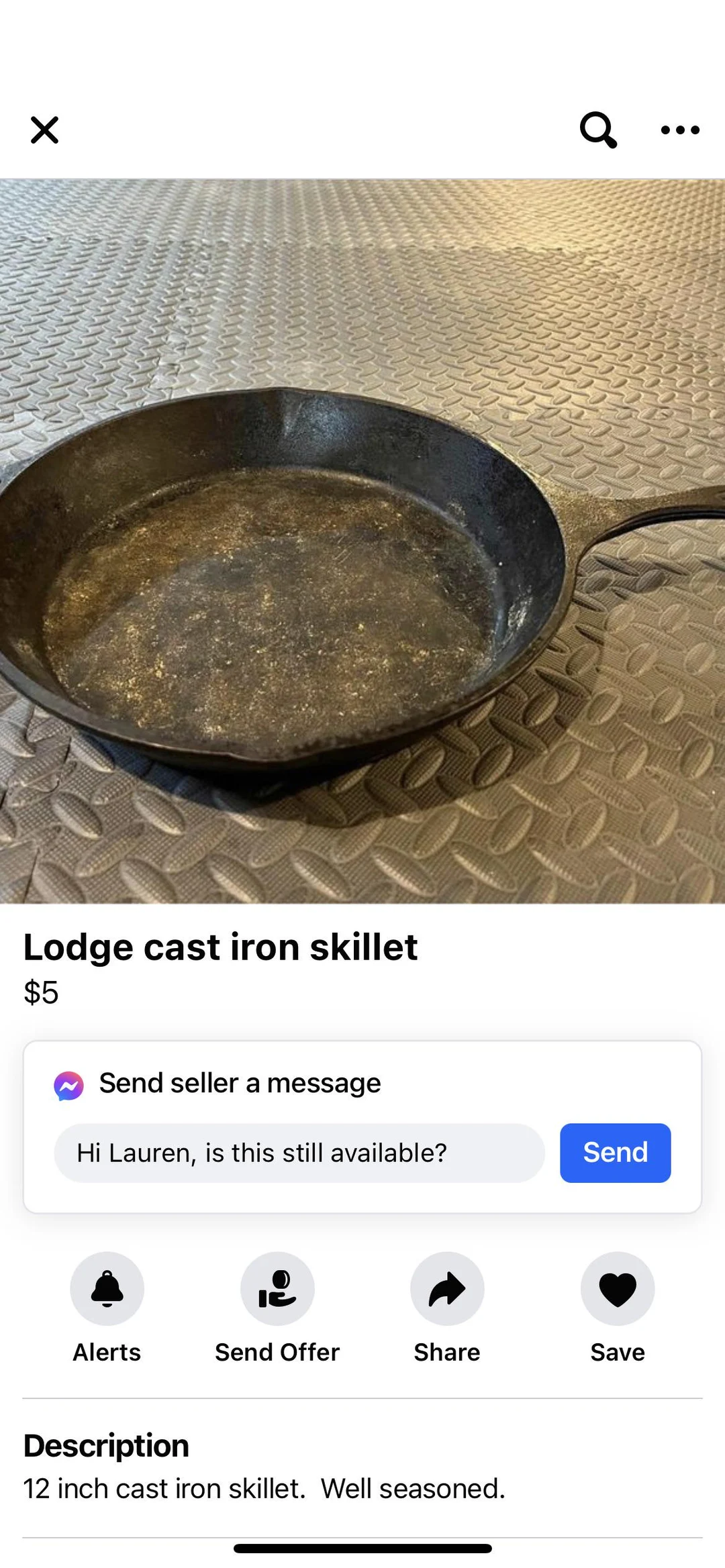The height and width of the screenshot is (1568, 725).
Task: Close the listing with the X icon
Action: click(x=44, y=129)
